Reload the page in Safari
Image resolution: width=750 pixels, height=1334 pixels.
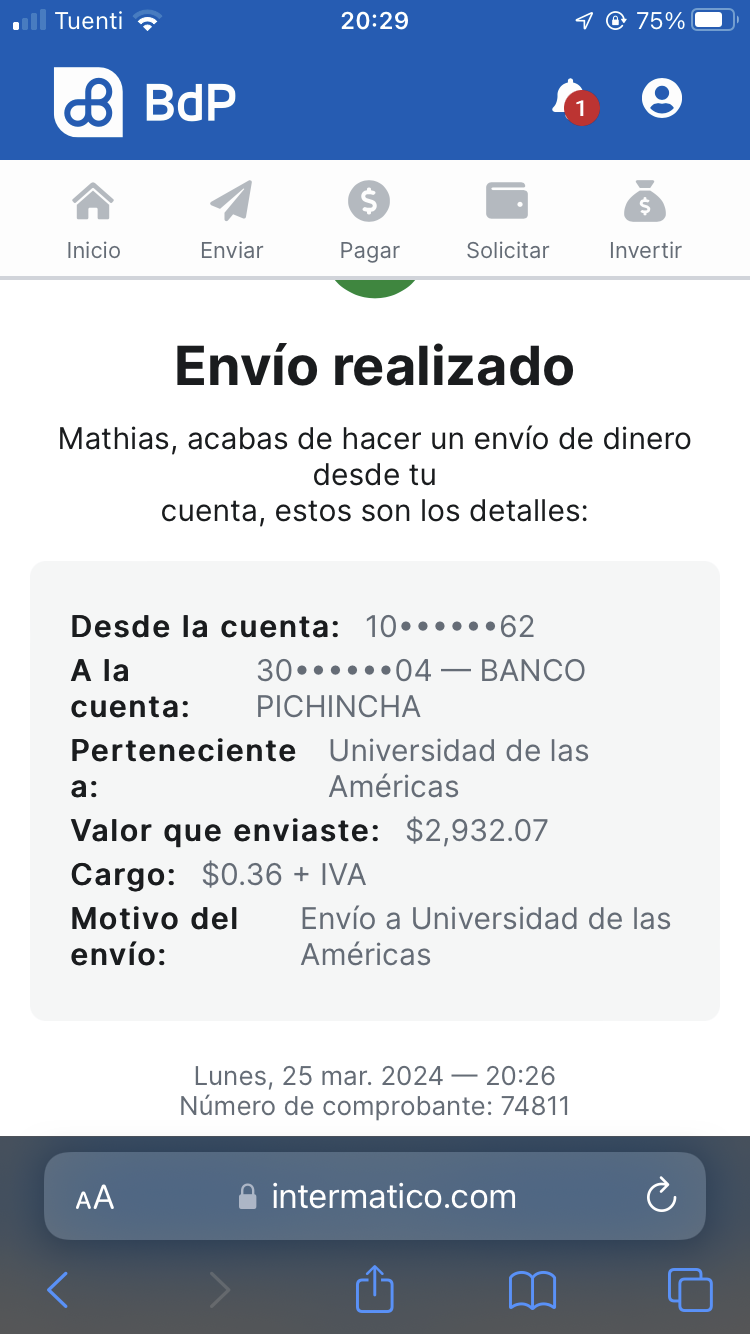point(661,1196)
